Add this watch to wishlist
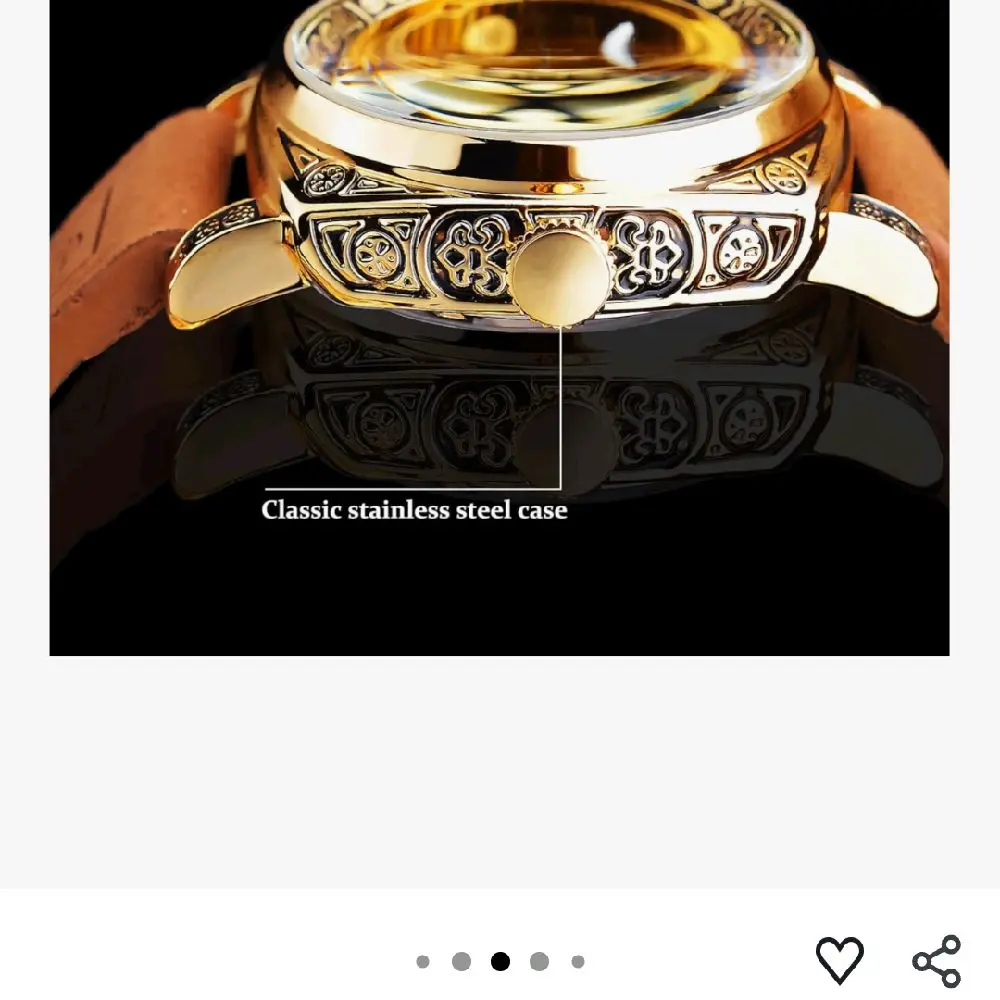Viewport: 1000px width, 1000px height. (x=839, y=960)
